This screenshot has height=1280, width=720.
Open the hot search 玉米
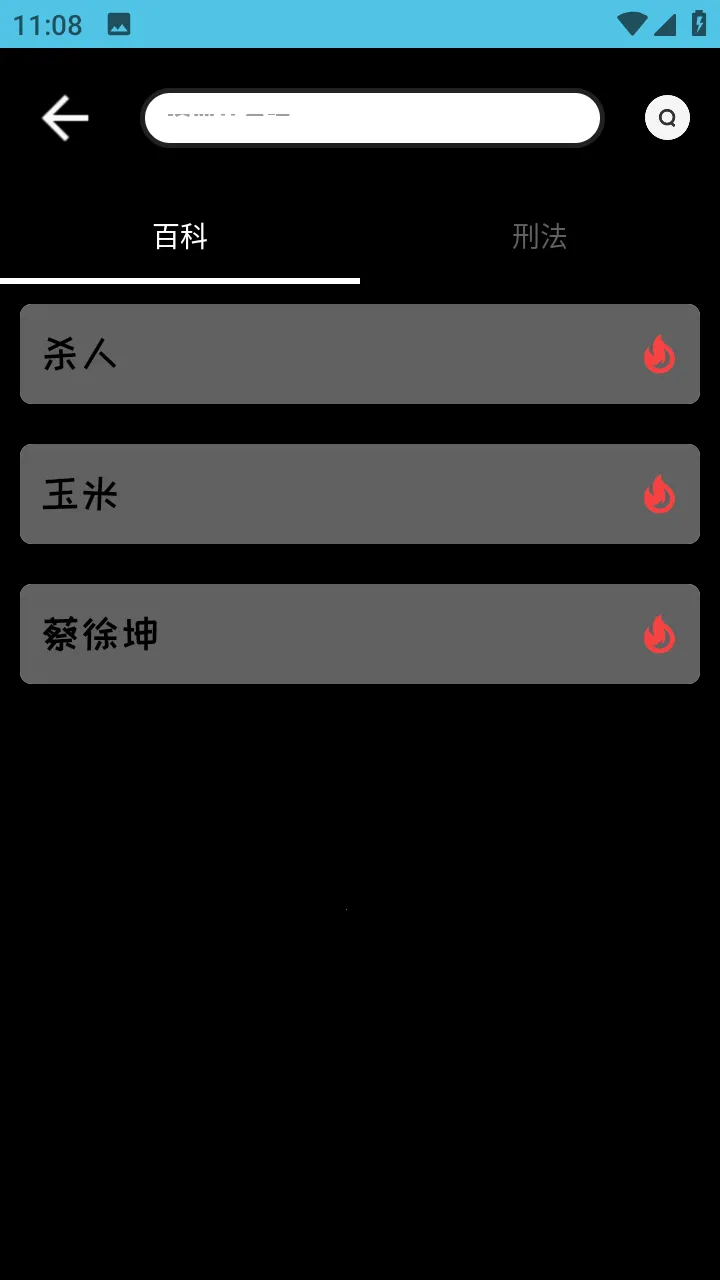coord(360,494)
